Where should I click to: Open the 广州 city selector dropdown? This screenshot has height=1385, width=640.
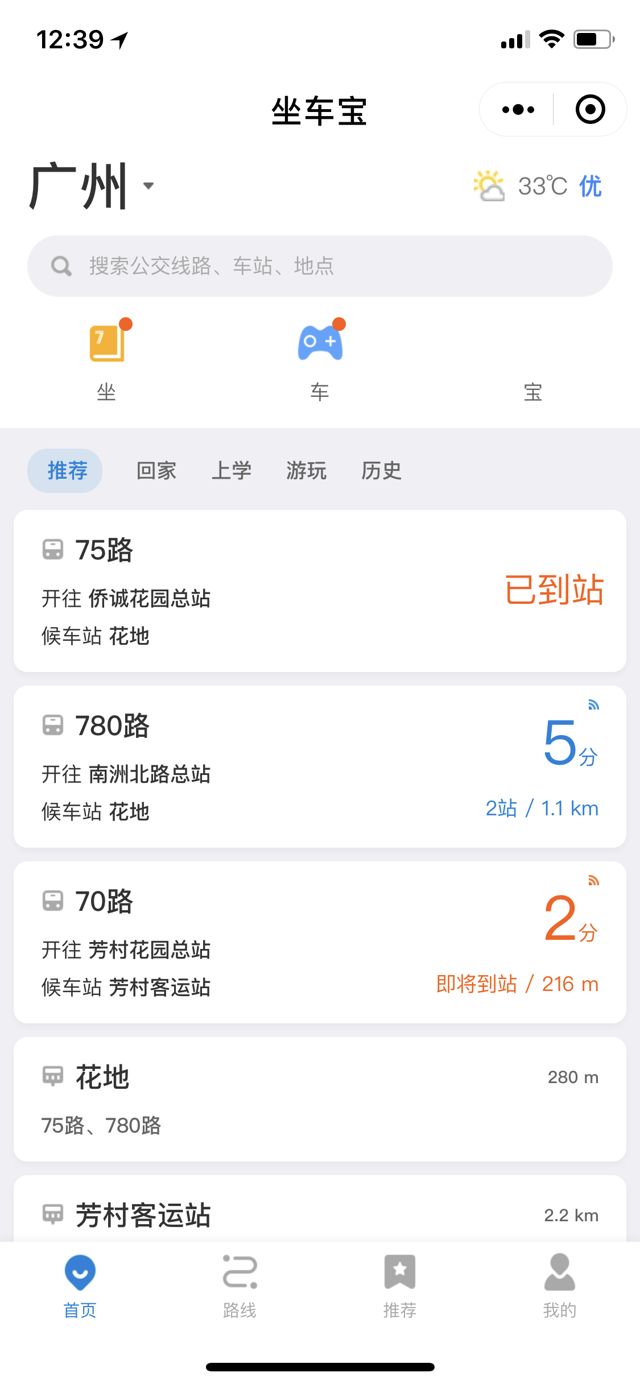coord(92,186)
